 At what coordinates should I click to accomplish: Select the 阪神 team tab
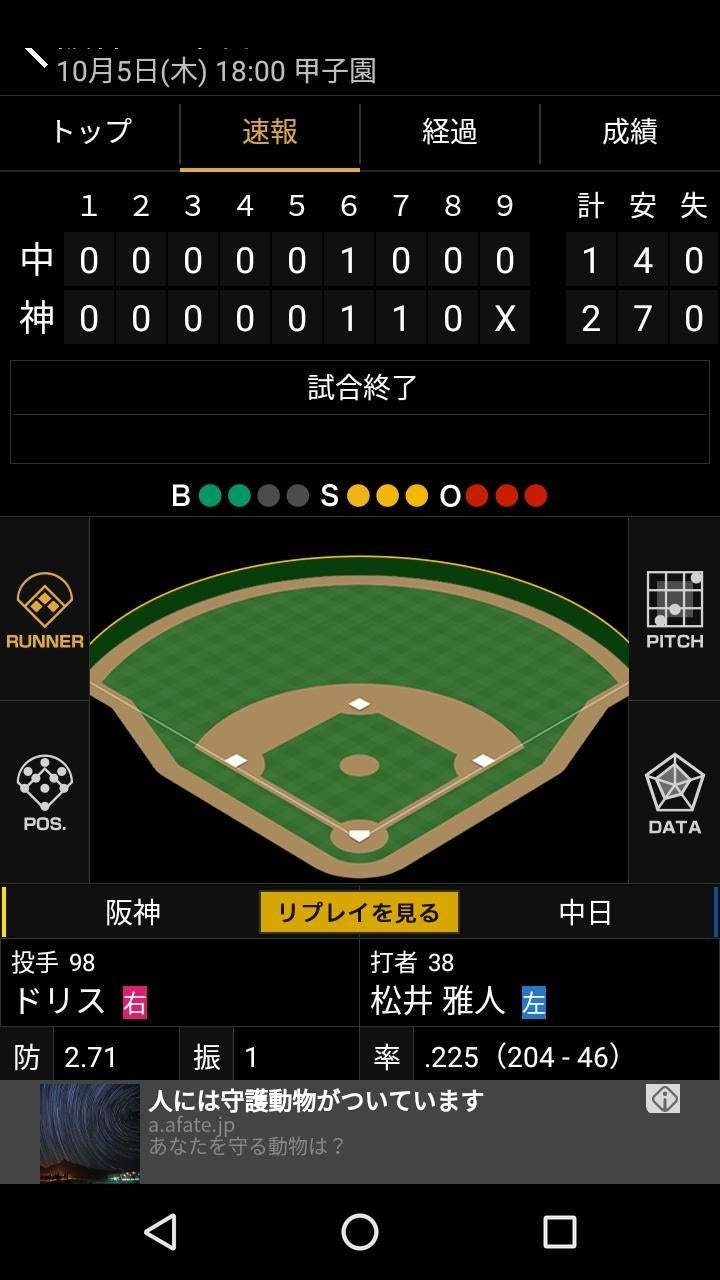pos(133,912)
